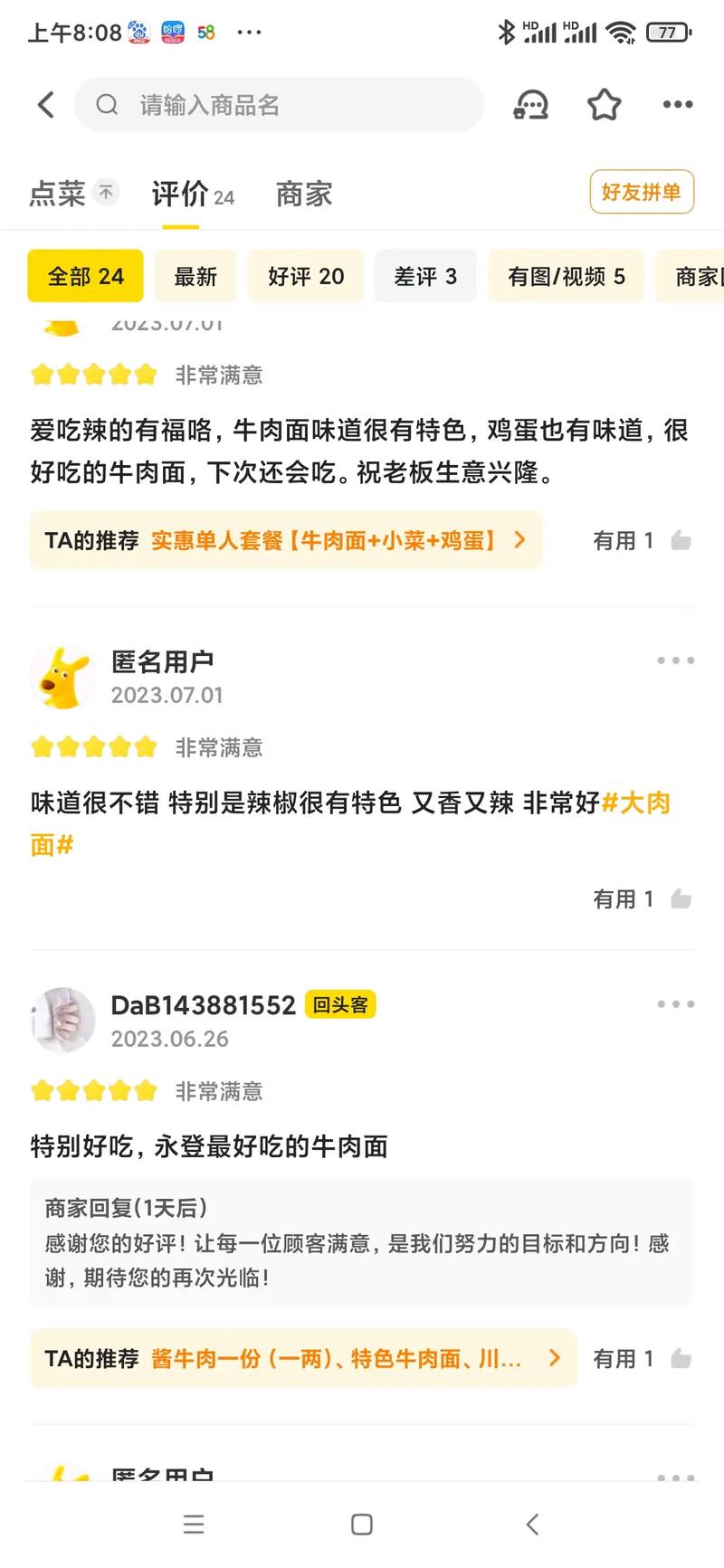Viewport: 724px width, 1568px height.
Task: Open the customer service headset icon
Action: click(531, 104)
